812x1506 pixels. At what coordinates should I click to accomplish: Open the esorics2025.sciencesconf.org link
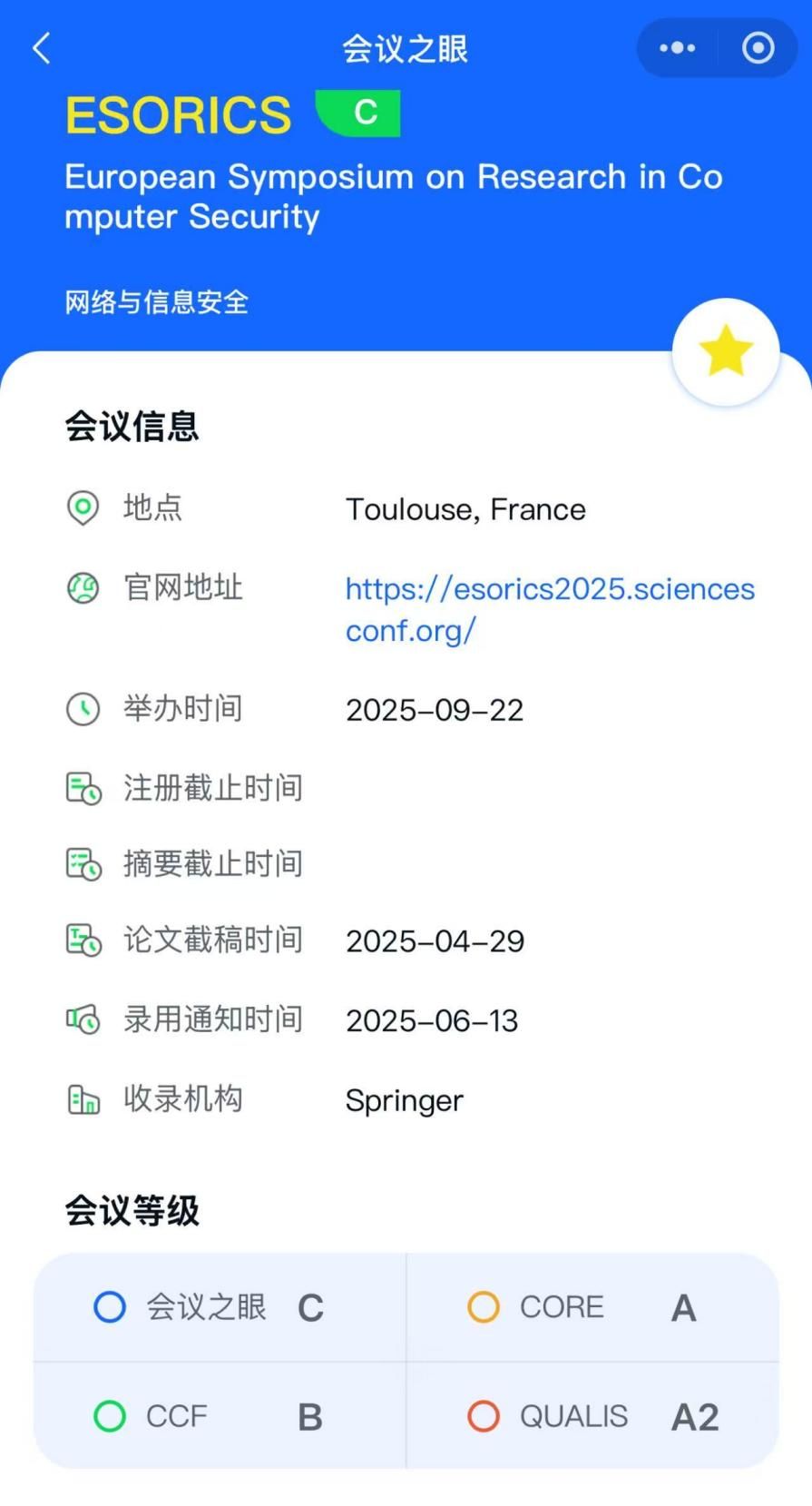click(x=549, y=608)
